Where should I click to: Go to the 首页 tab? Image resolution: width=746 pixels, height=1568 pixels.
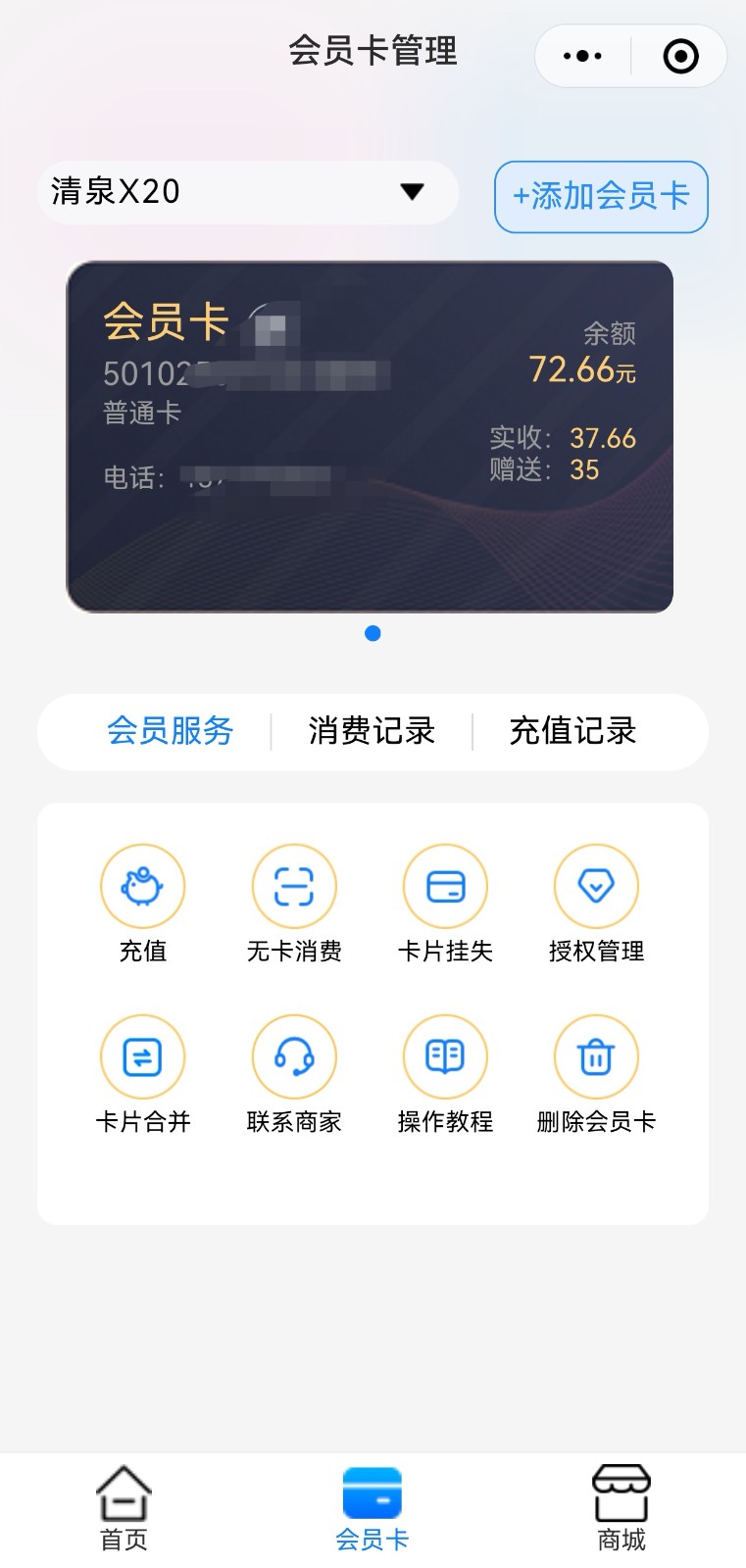124,1509
